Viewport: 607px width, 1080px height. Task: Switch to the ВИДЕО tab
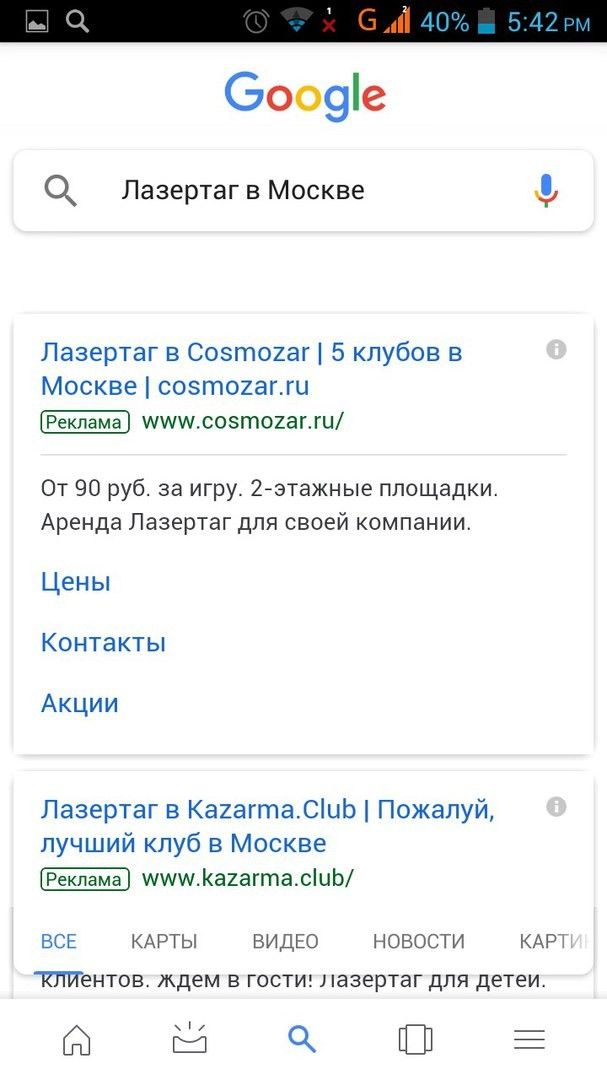[285, 941]
